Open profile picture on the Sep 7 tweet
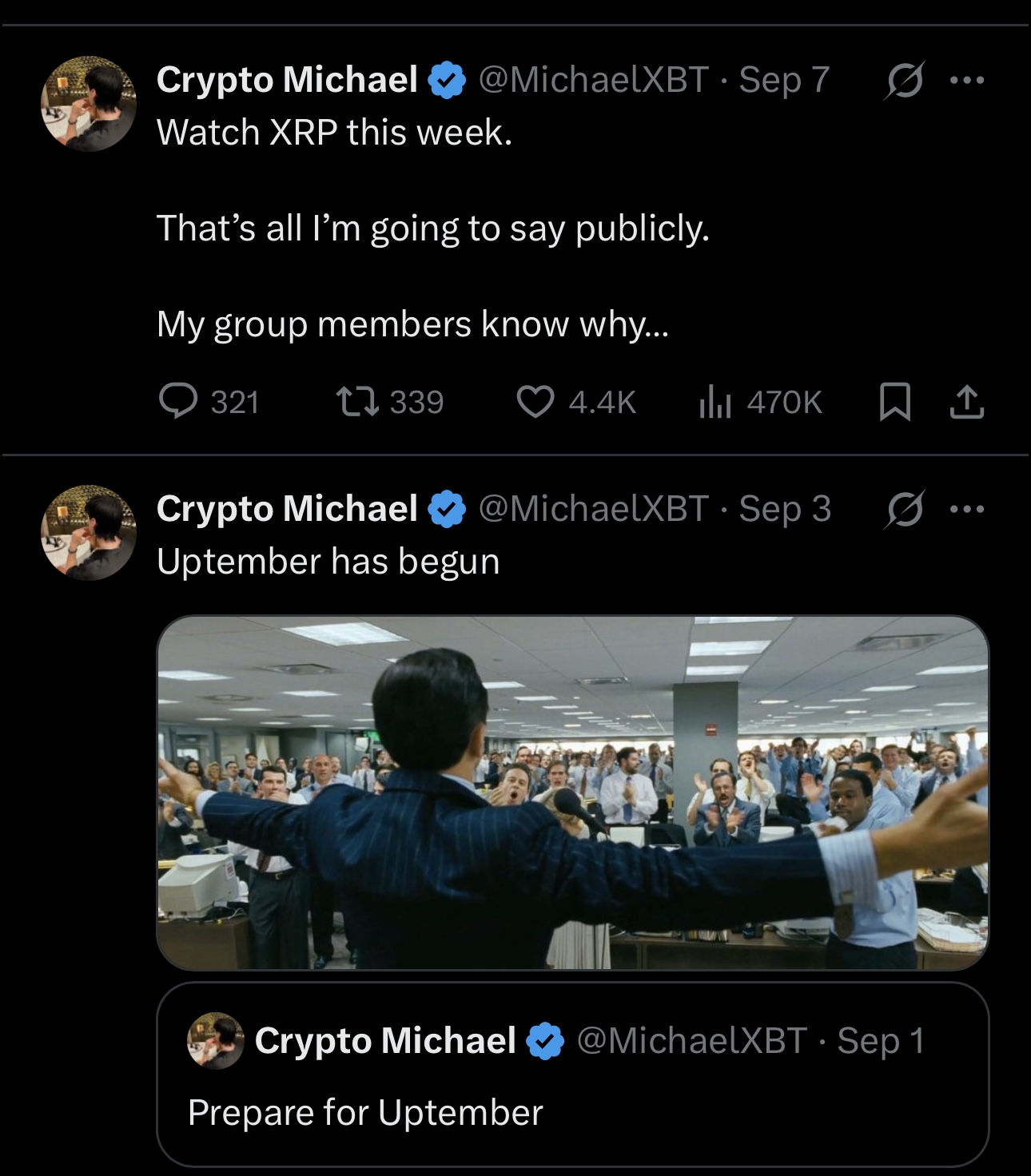1031x1176 pixels. [89, 104]
